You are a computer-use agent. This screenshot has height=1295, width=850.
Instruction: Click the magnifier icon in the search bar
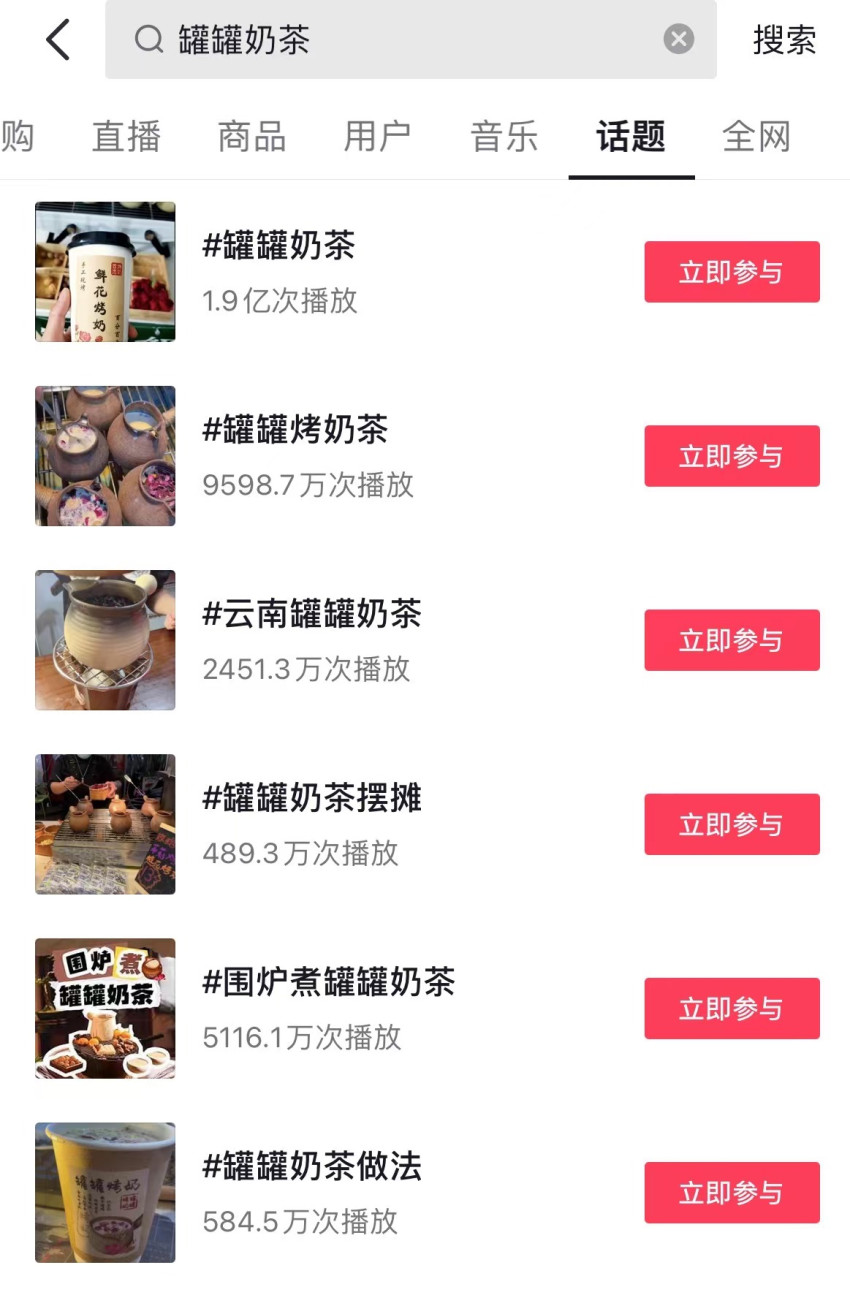(148, 40)
